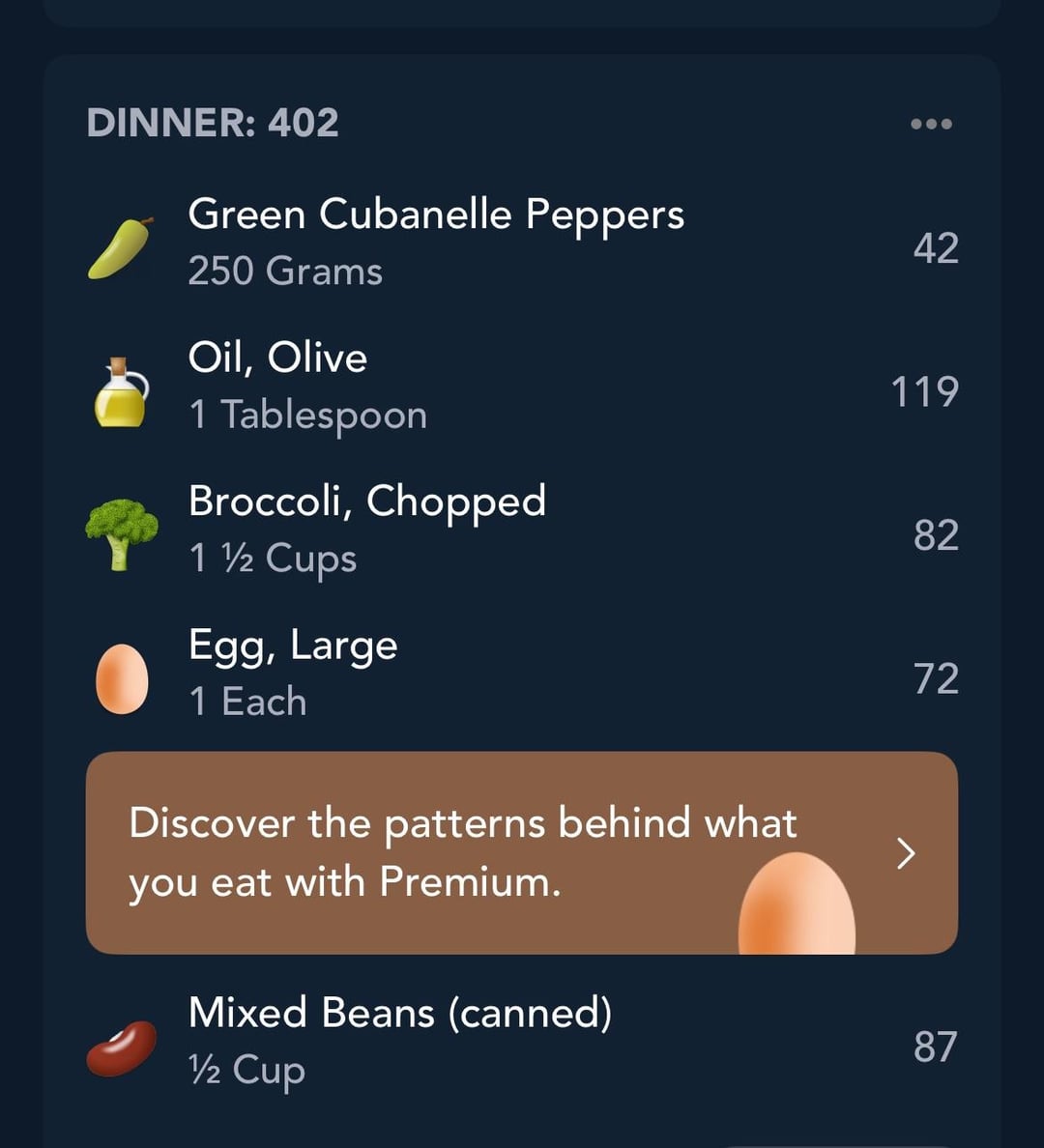This screenshot has width=1044, height=1148.
Task: Select the Broccoli, Chopped entry
Action: 367,529
